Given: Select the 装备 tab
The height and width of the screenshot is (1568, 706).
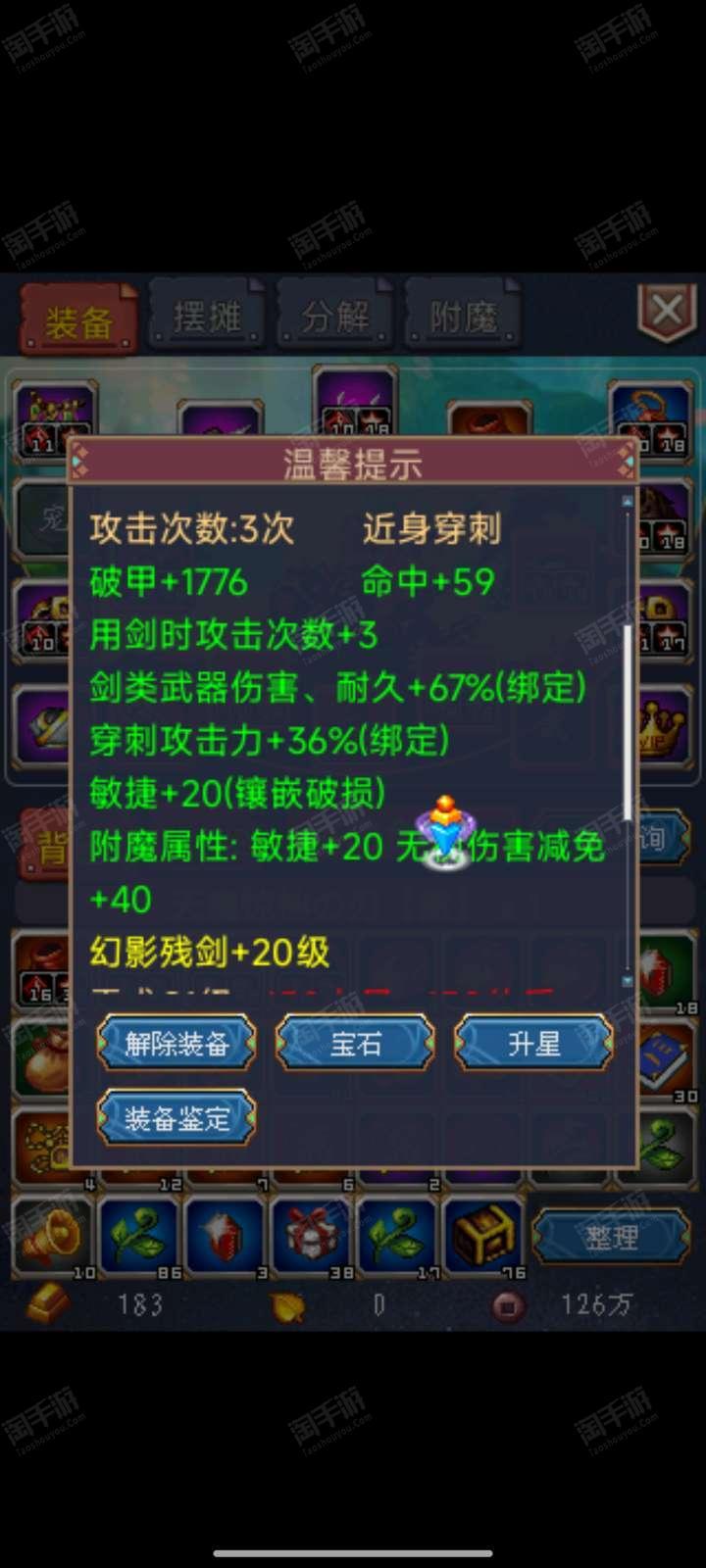Looking at the screenshot, I should pos(78,319).
